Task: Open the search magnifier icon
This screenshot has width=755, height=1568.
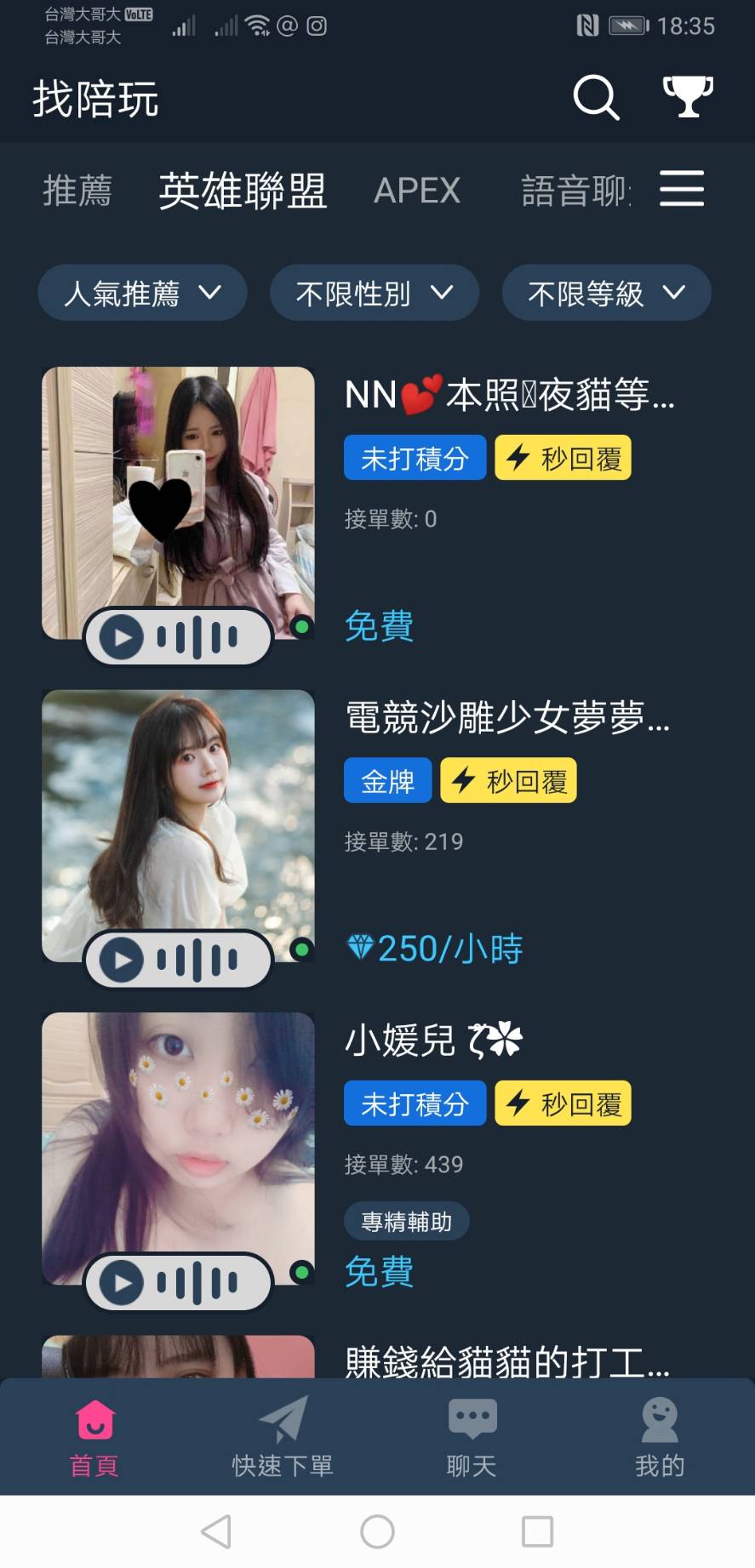Action: [596, 97]
